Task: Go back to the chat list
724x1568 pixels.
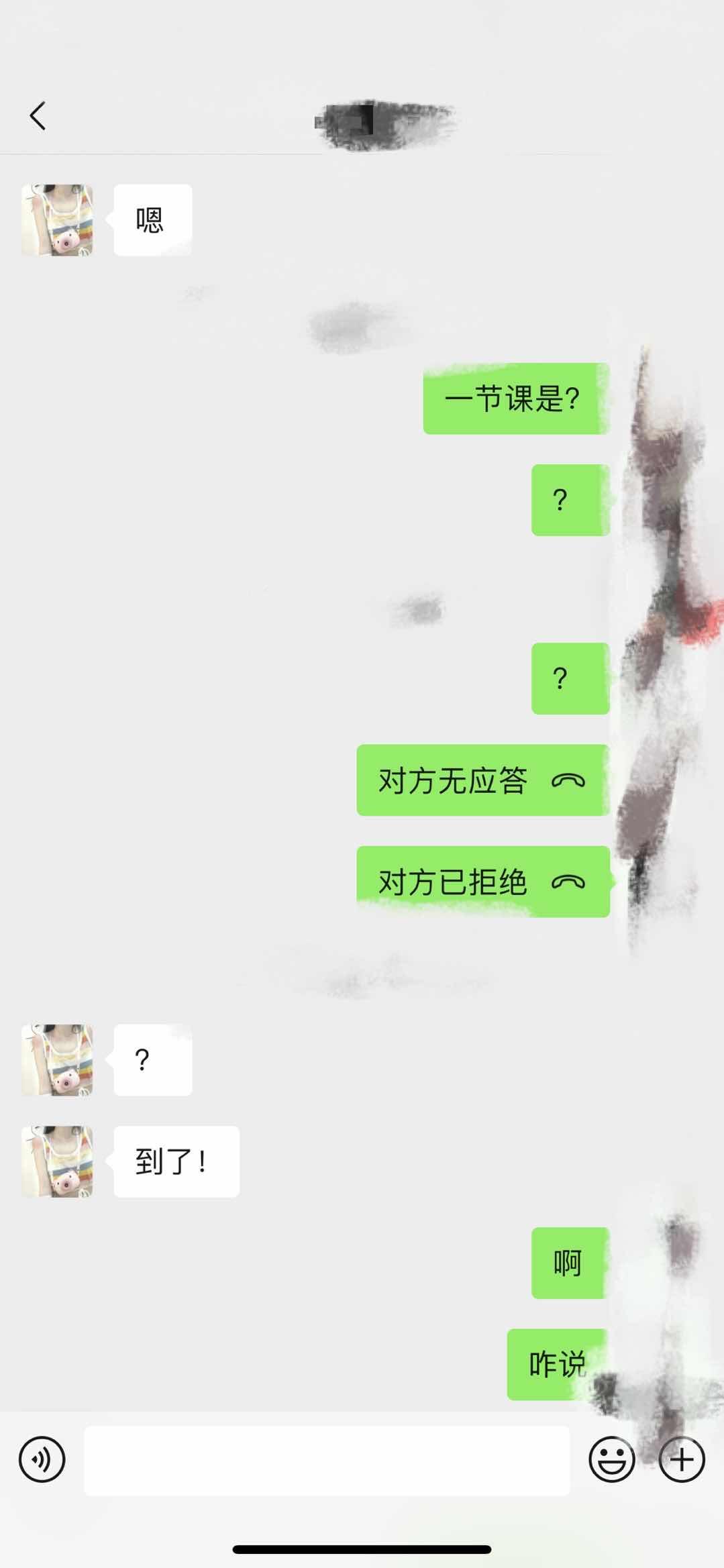Action: tap(38, 116)
